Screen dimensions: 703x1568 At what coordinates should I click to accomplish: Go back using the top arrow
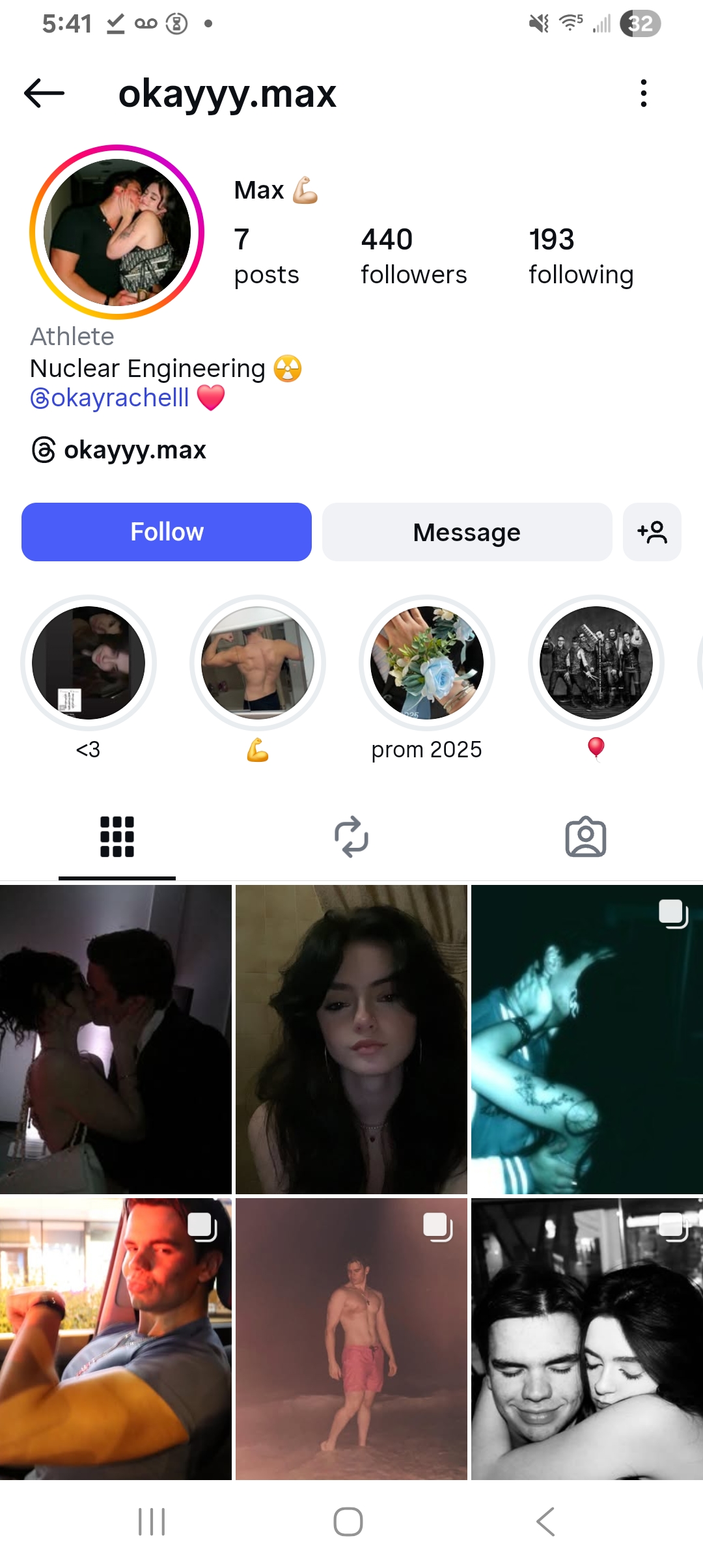pos(44,93)
